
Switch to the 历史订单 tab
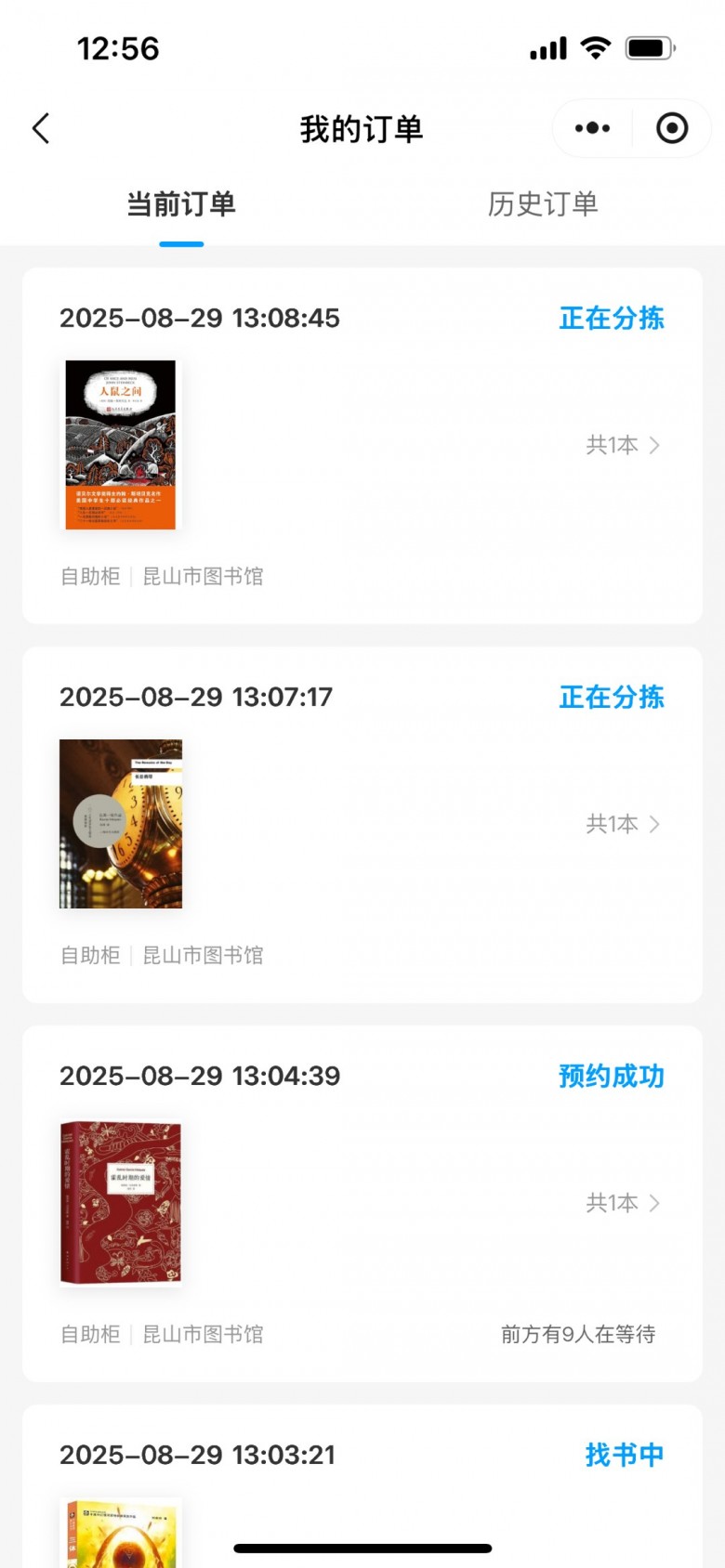tap(543, 204)
